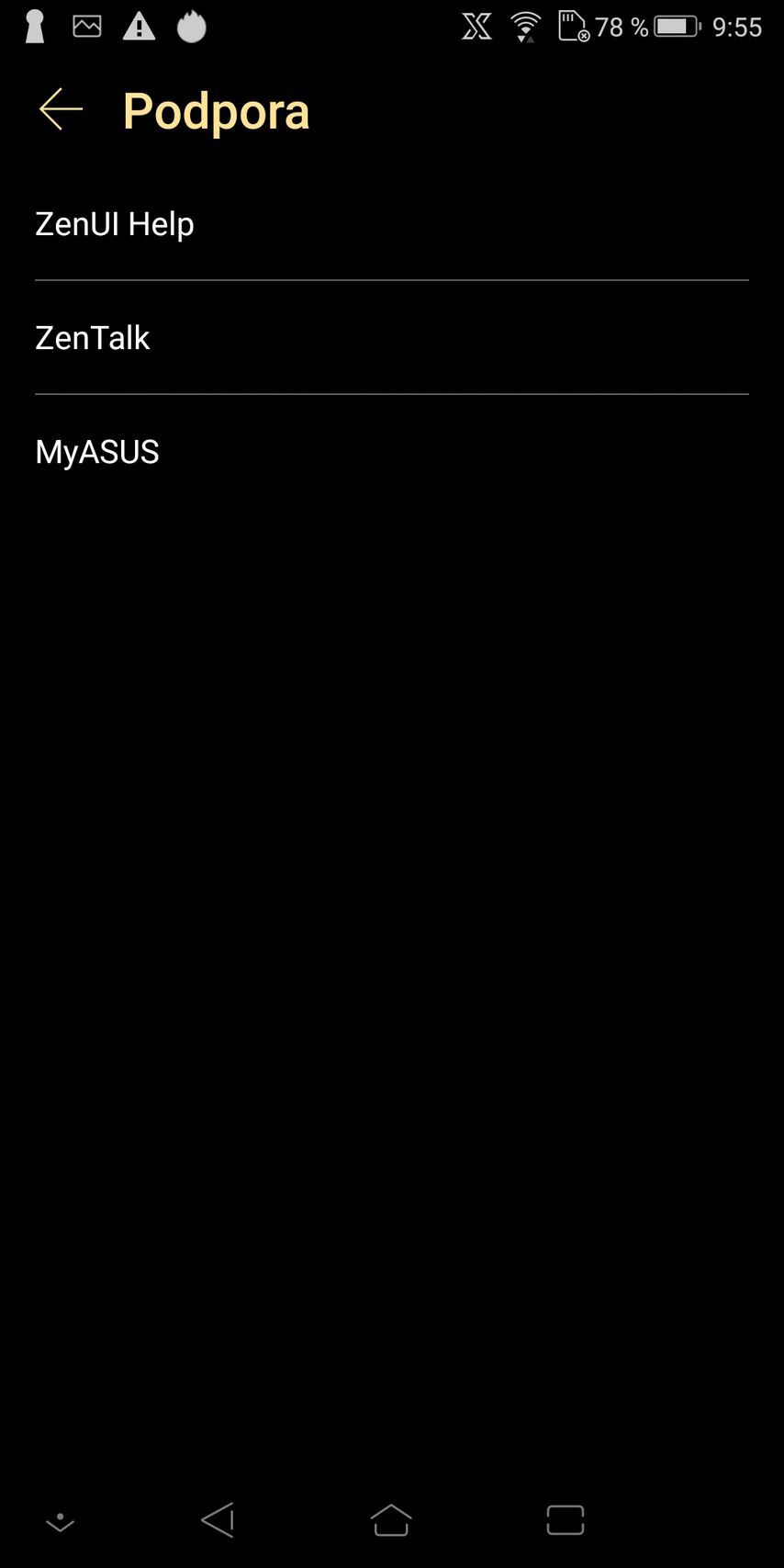The width and height of the screenshot is (784, 1568).
Task: Go back from the Podpora screen
Action: (61, 110)
